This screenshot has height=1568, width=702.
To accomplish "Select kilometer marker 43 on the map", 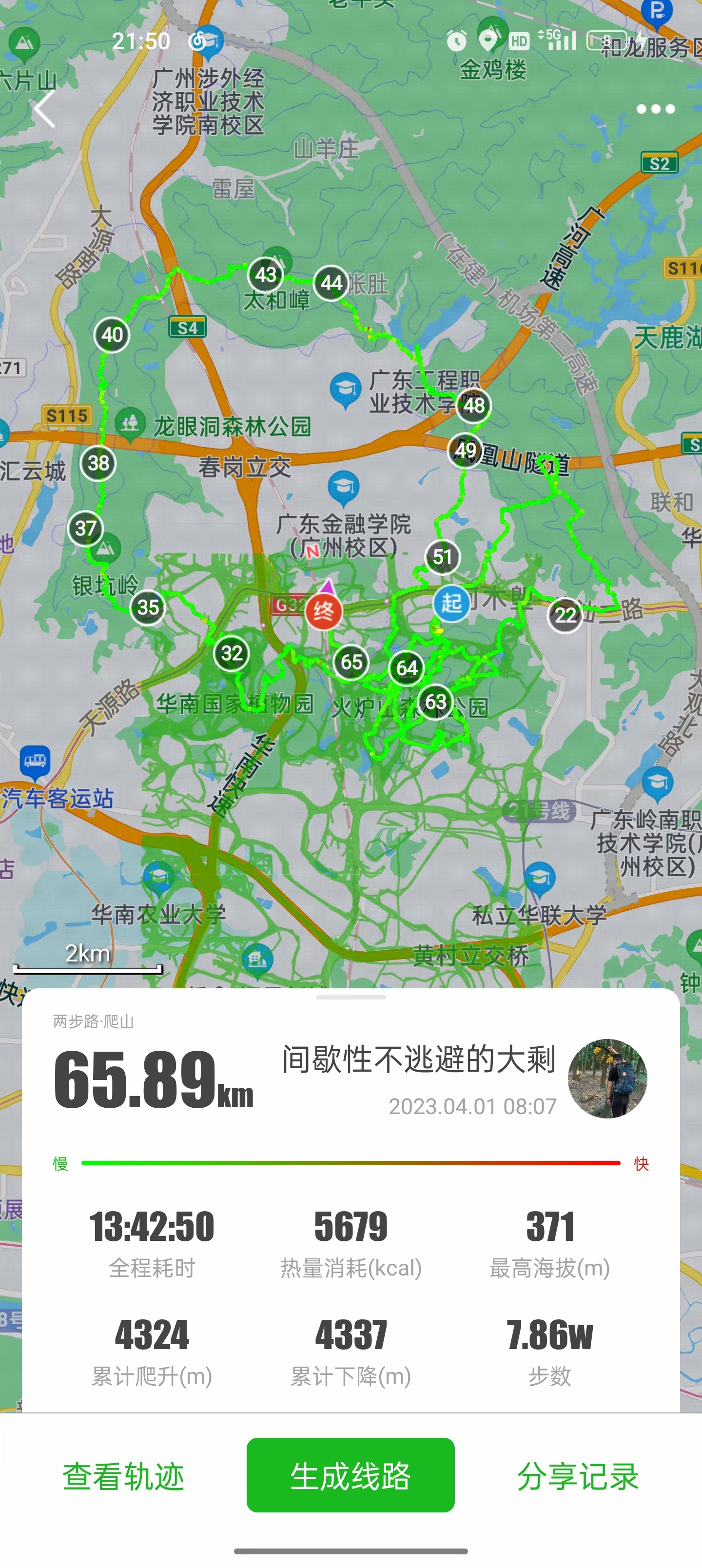I will (266, 274).
